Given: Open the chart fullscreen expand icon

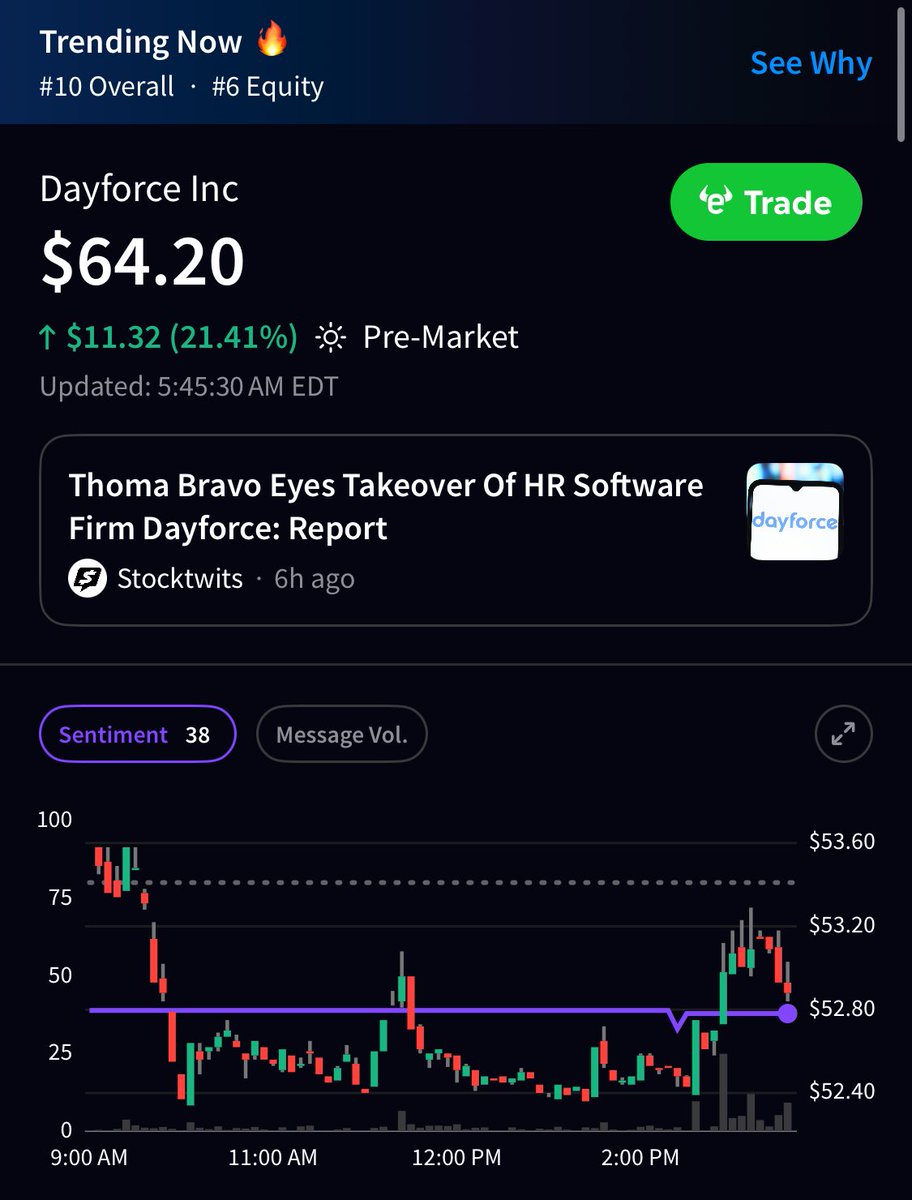Looking at the screenshot, I should [842, 734].
